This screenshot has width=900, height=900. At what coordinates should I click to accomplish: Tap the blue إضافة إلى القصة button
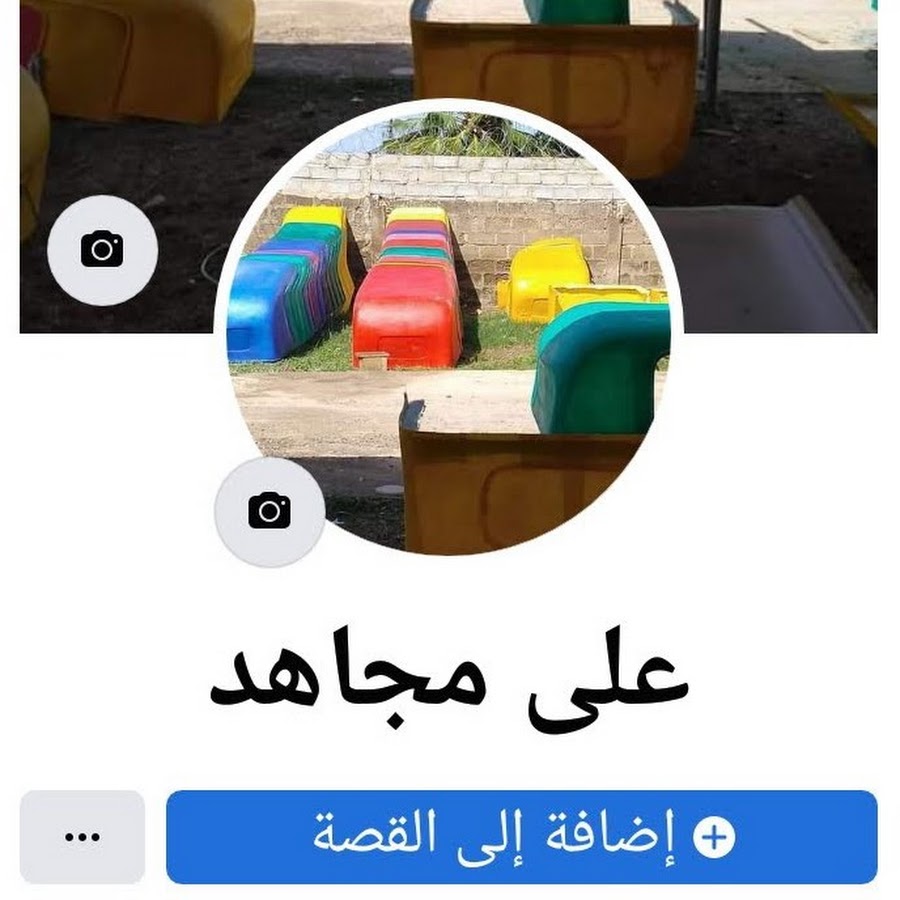(x=521, y=837)
